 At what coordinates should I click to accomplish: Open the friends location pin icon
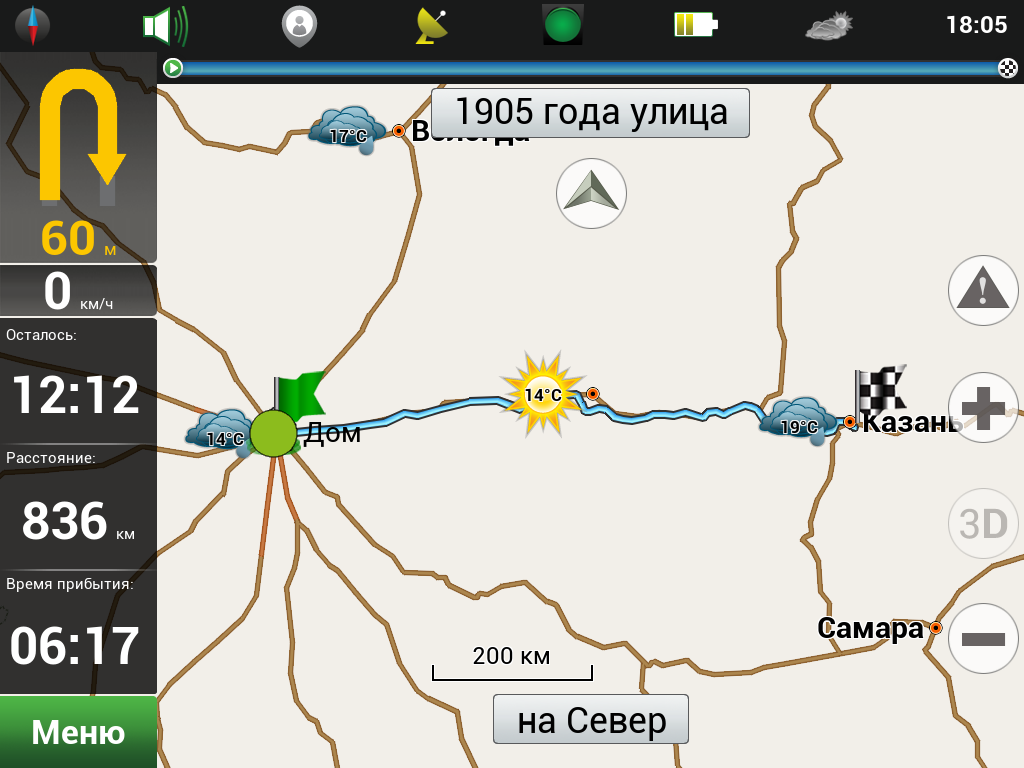click(x=298, y=25)
